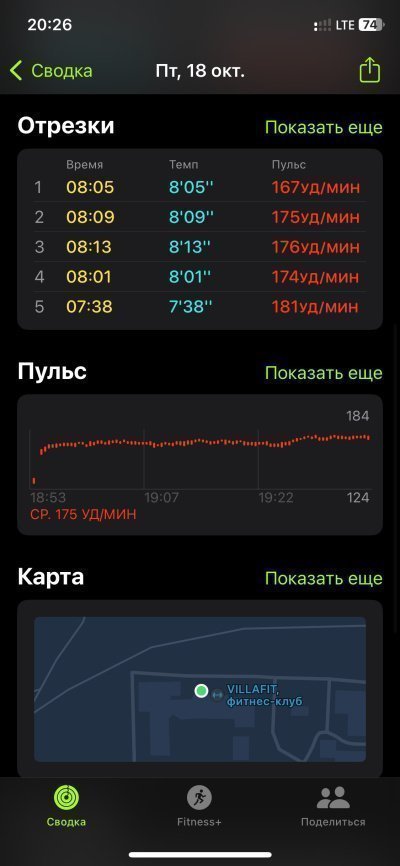Switch to the Fitness+ tab
This screenshot has height=866, width=400.
(199, 806)
